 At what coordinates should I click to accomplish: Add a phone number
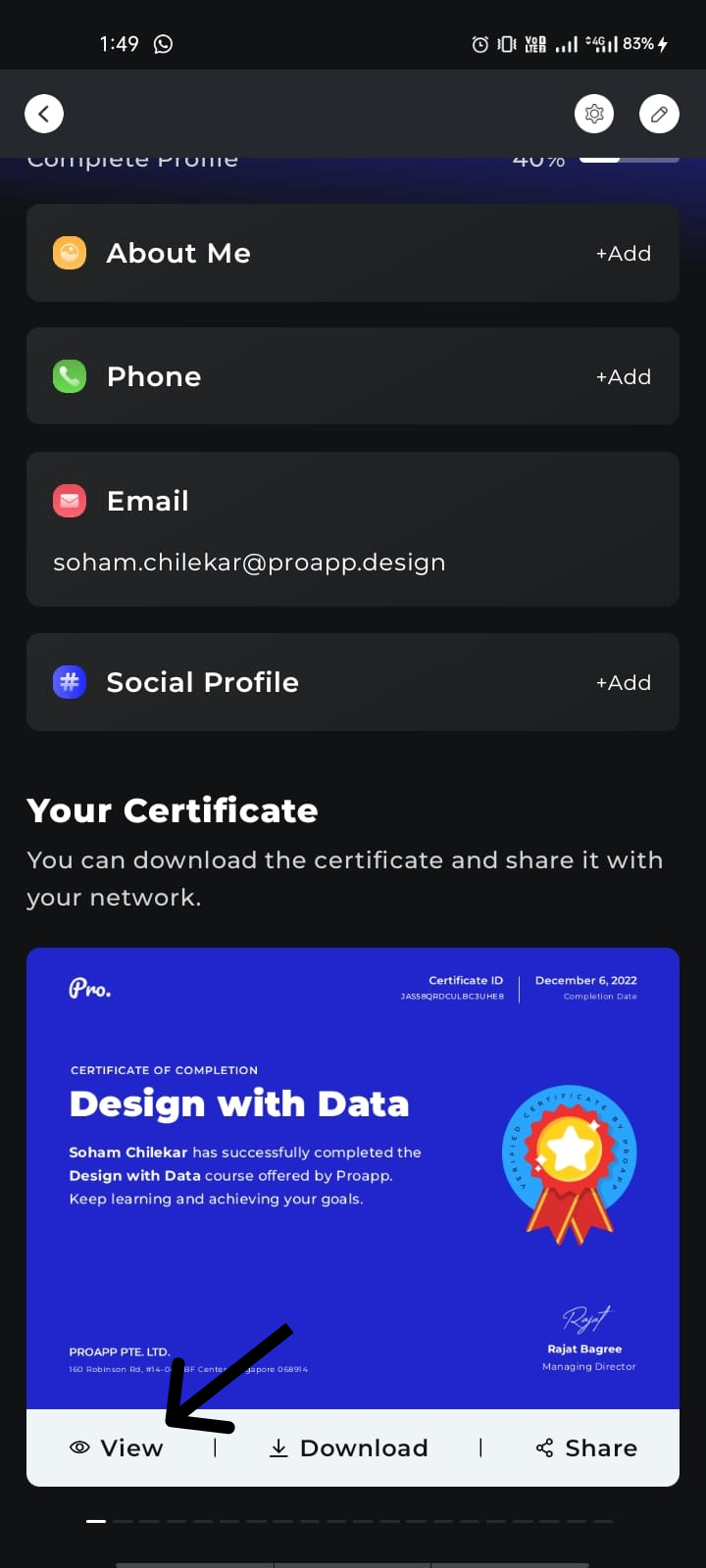(x=623, y=377)
